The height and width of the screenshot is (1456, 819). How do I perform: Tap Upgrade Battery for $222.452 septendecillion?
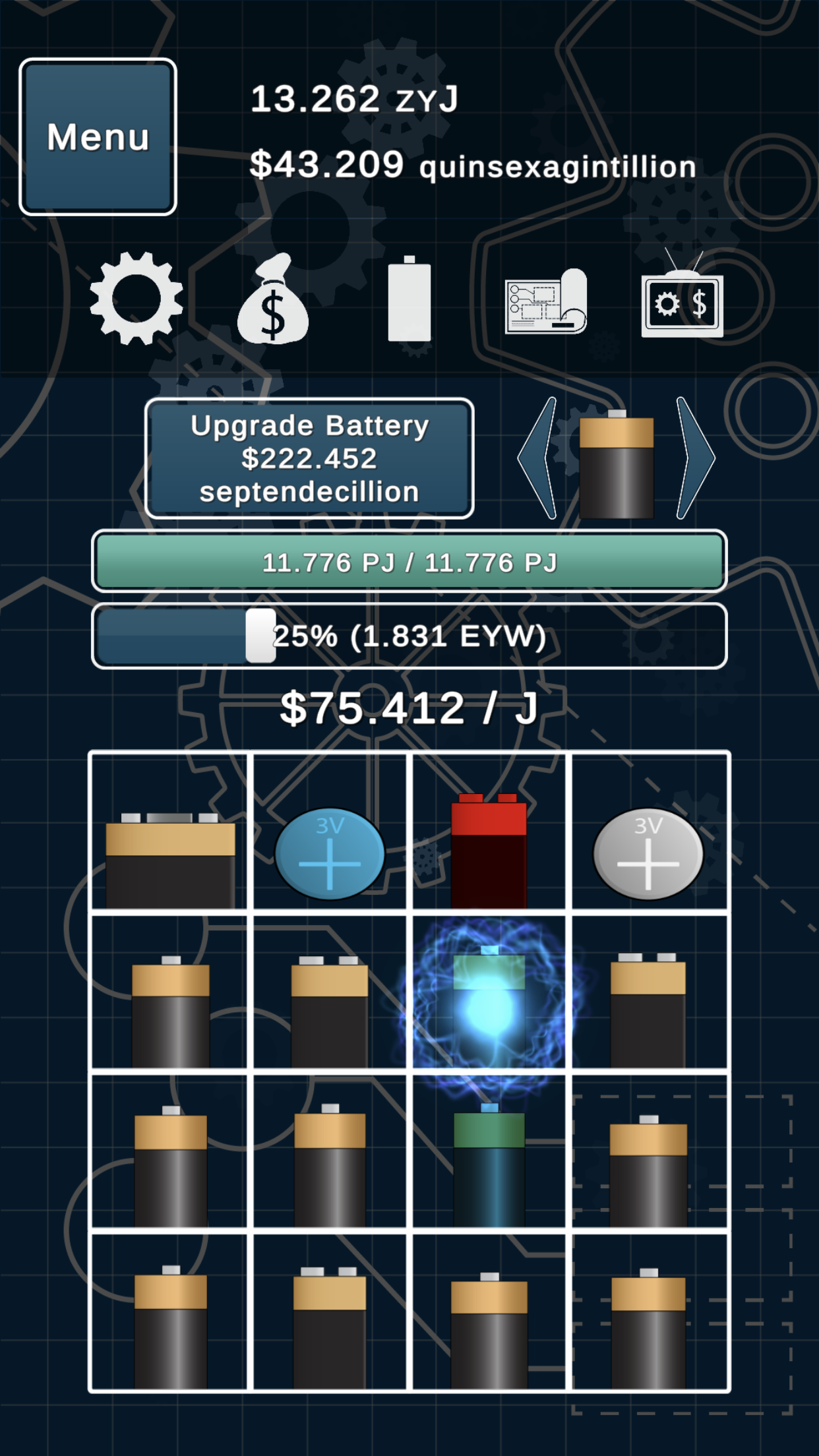(309, 458)
